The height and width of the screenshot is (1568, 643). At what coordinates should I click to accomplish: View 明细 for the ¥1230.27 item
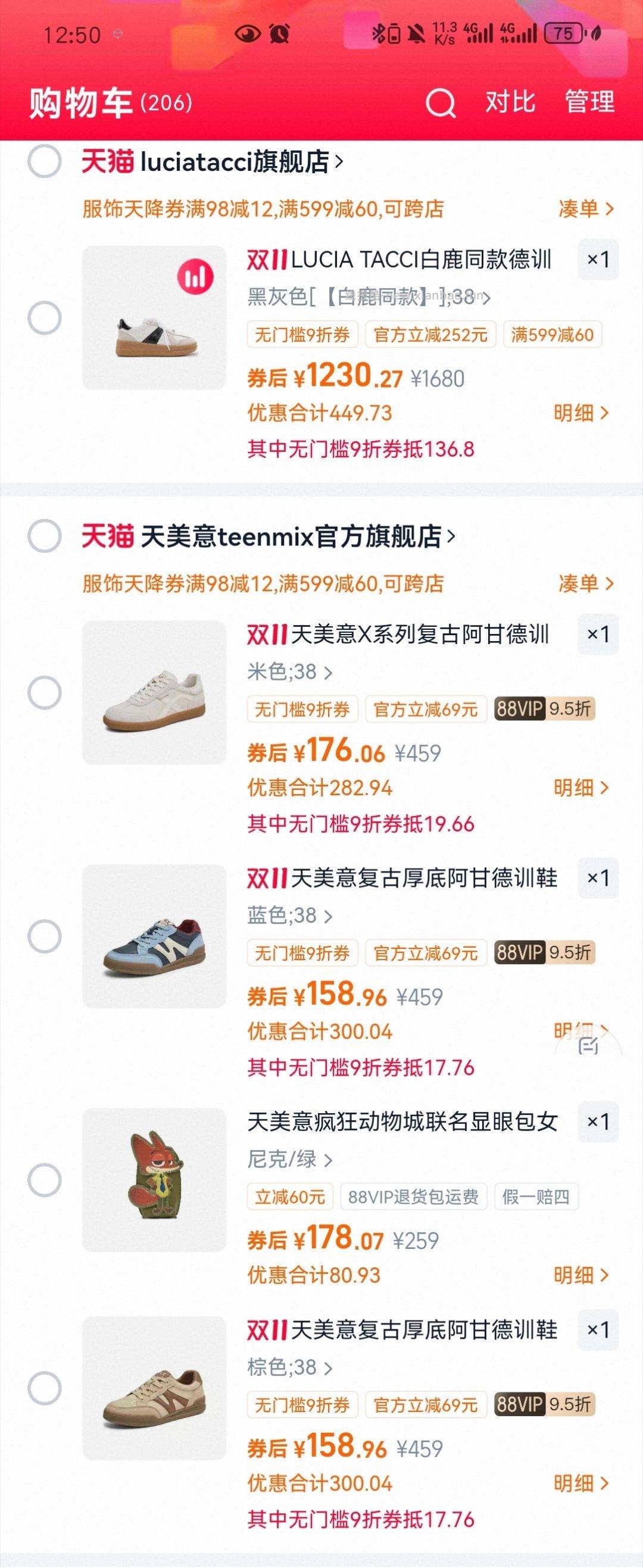[580, 413]
